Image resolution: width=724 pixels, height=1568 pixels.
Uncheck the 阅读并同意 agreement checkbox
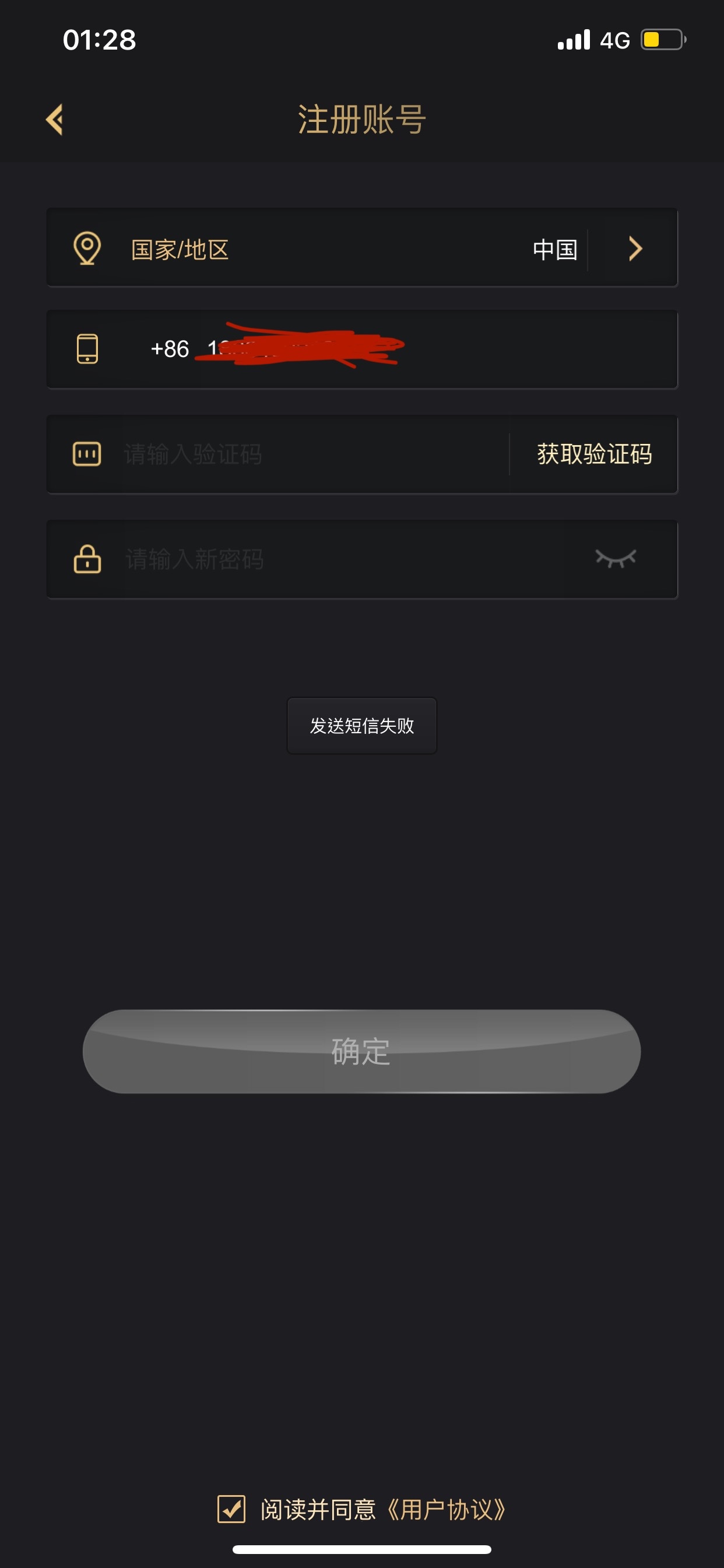tap(231, 1509)
